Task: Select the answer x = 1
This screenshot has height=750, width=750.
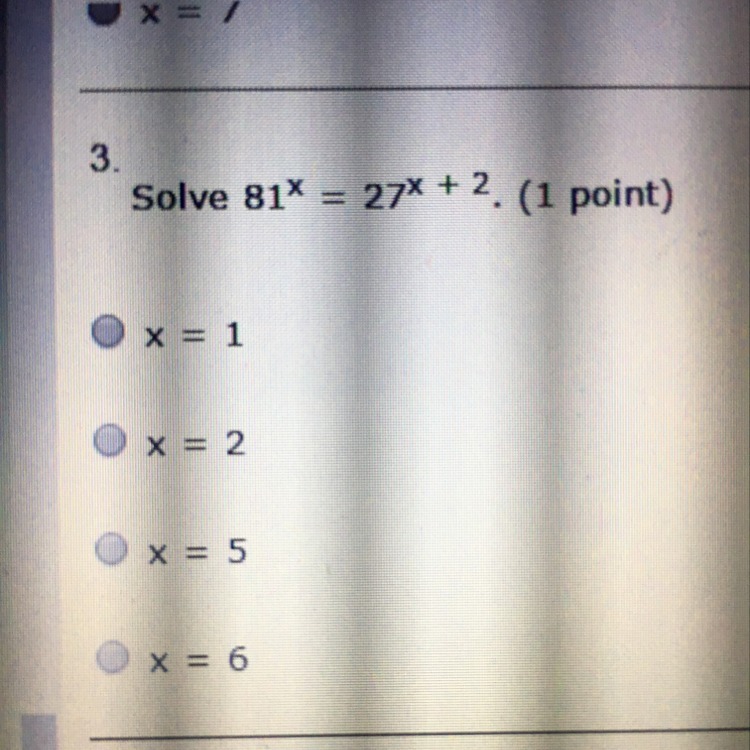Action: point(107,333)
